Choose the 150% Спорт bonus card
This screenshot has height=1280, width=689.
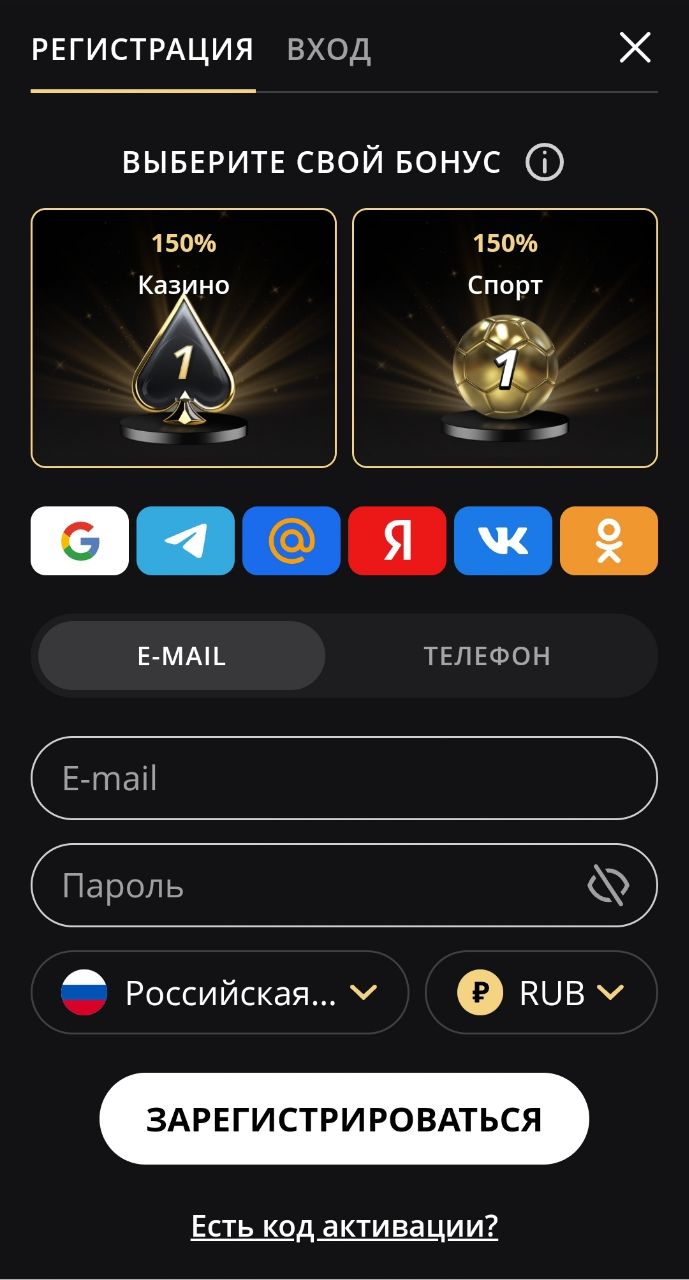coord(505,337)
